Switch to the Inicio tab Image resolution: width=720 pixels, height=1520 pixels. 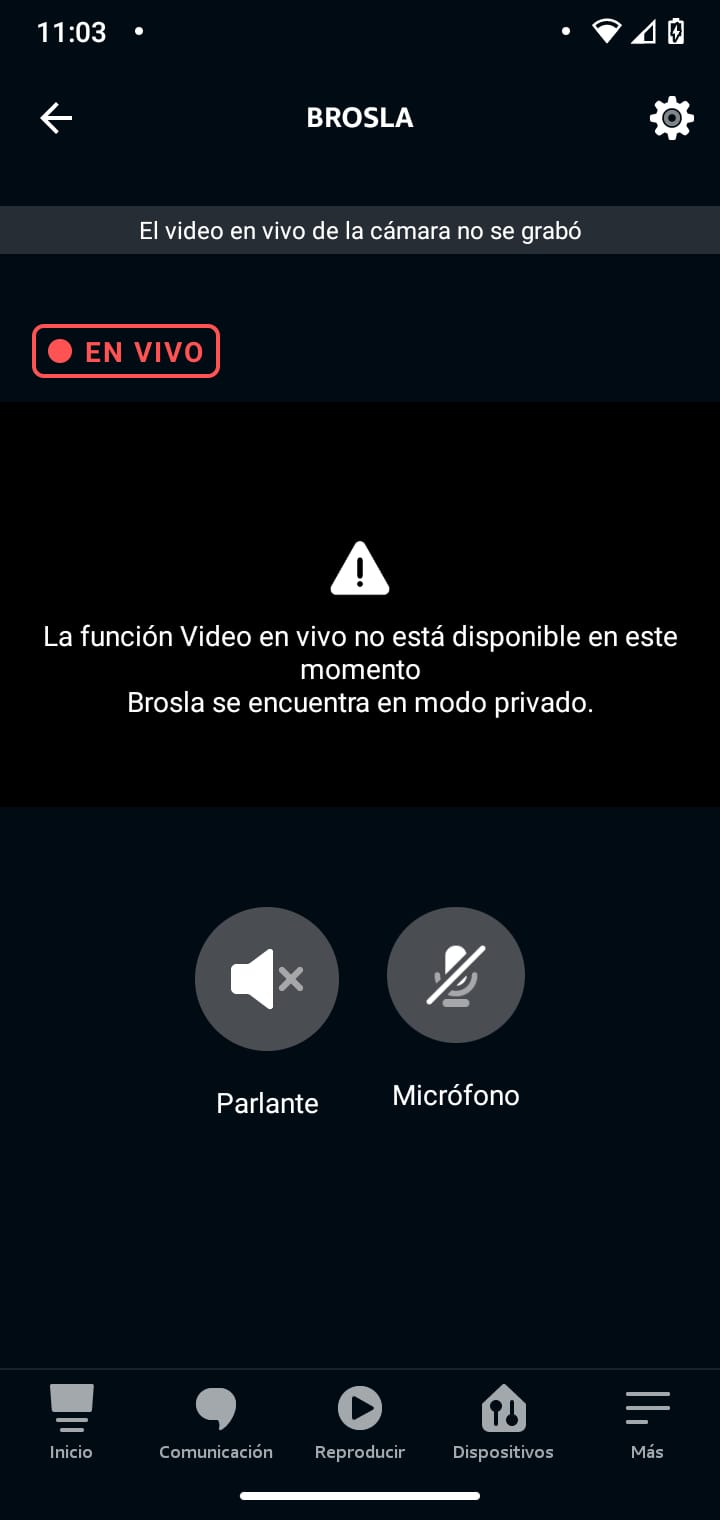tap(71, 1422)
